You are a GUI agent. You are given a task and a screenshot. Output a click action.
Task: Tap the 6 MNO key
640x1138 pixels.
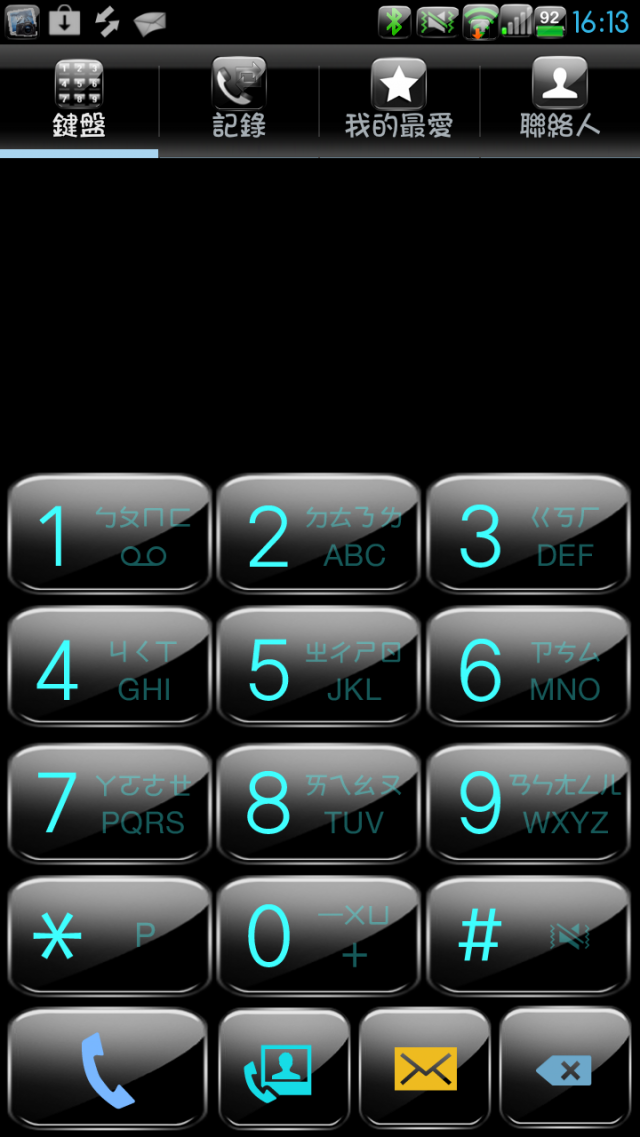click(529, 668)
